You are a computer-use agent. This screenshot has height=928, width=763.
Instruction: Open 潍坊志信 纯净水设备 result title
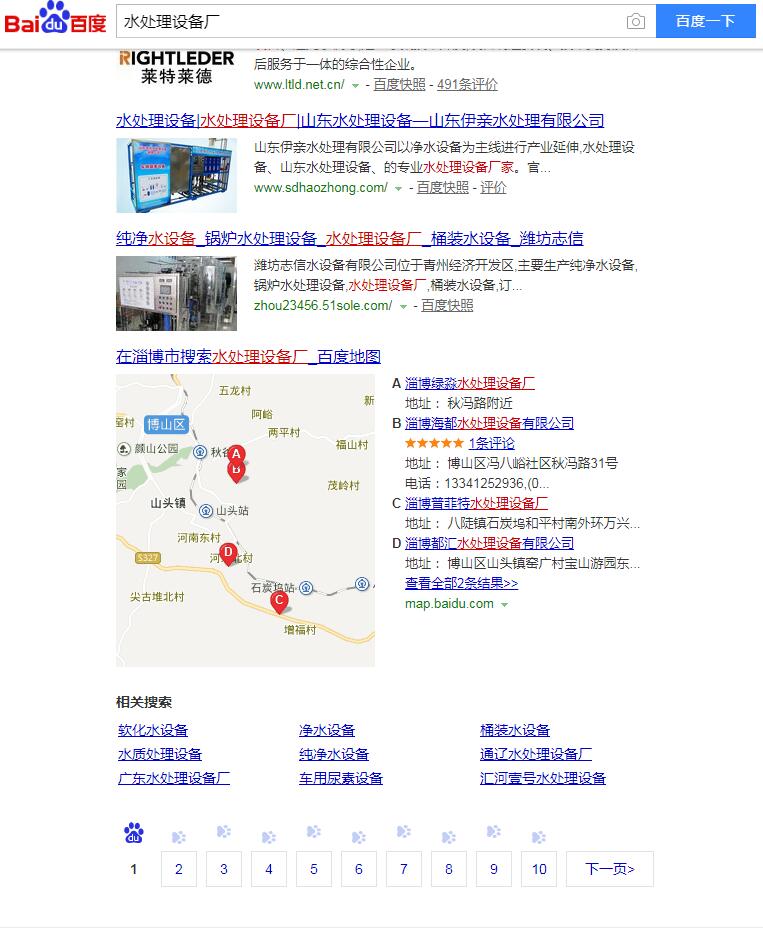pyautogui.click(x=349, y=239)
